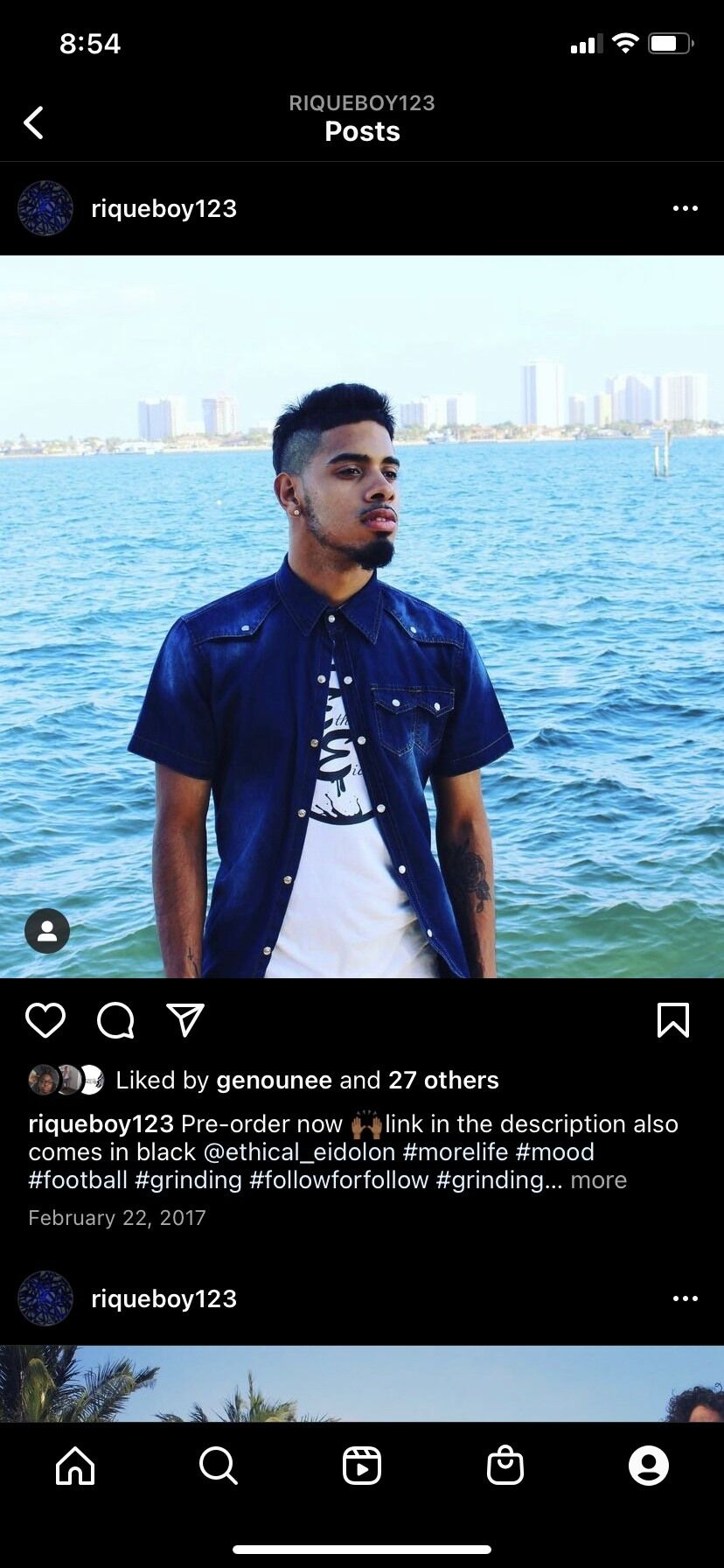The height and width of the screenshot is (1568, 724).
Task: View tagged people on the photo
Action: [47, 930]
